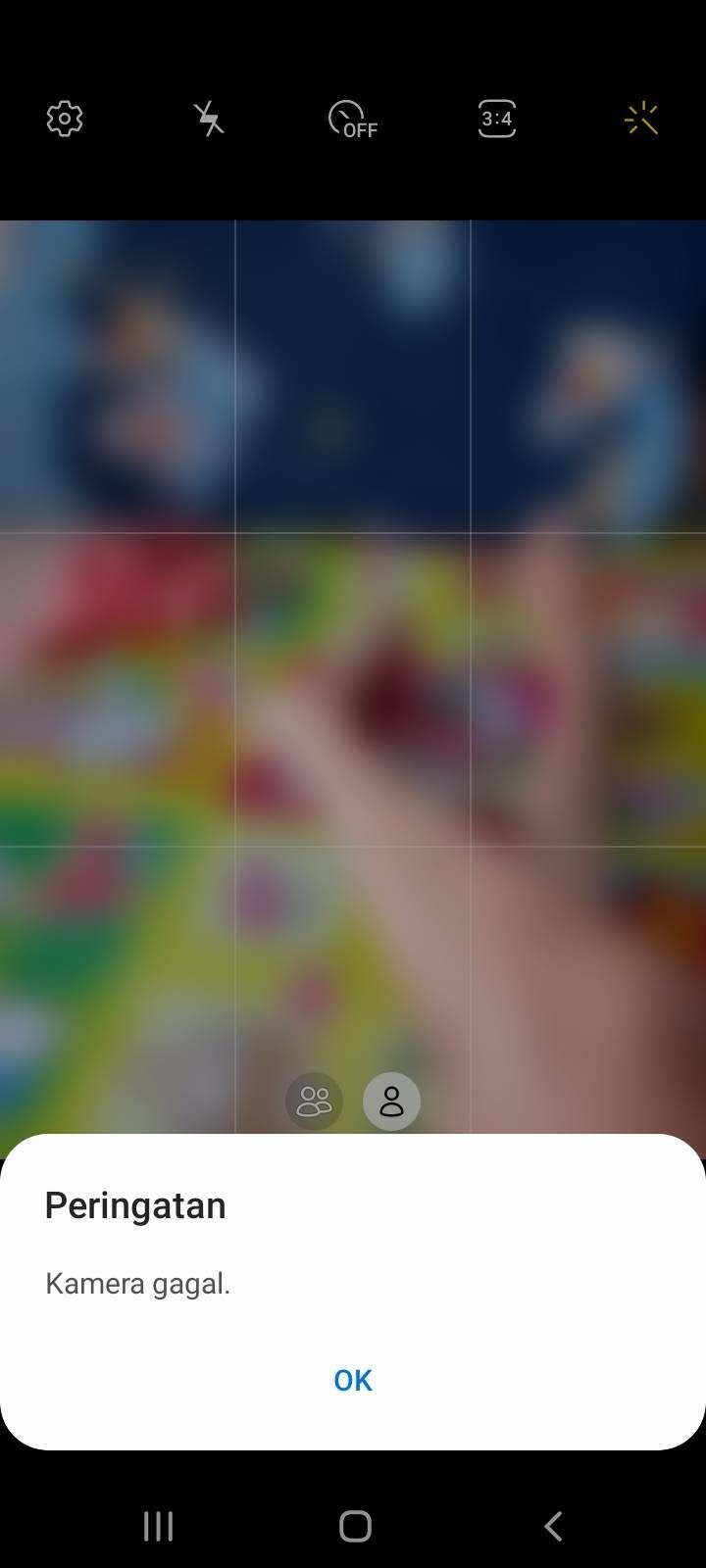The width and height of the screenshot is (706, 1568).
Task: Dismiss the warning by tapping OK
Action: click(x=353, y=1380)
